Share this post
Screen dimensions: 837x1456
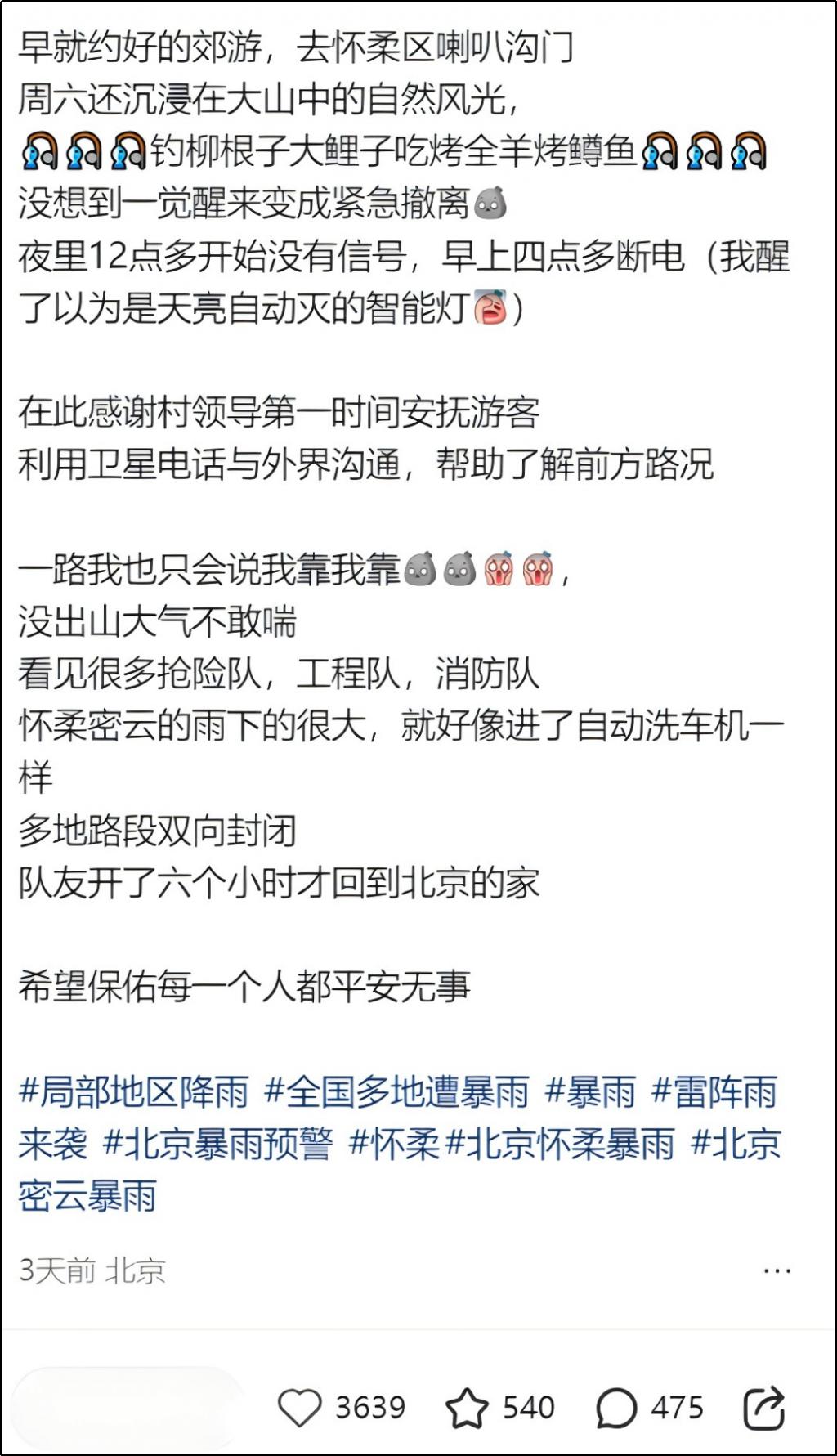point(763,1408)
